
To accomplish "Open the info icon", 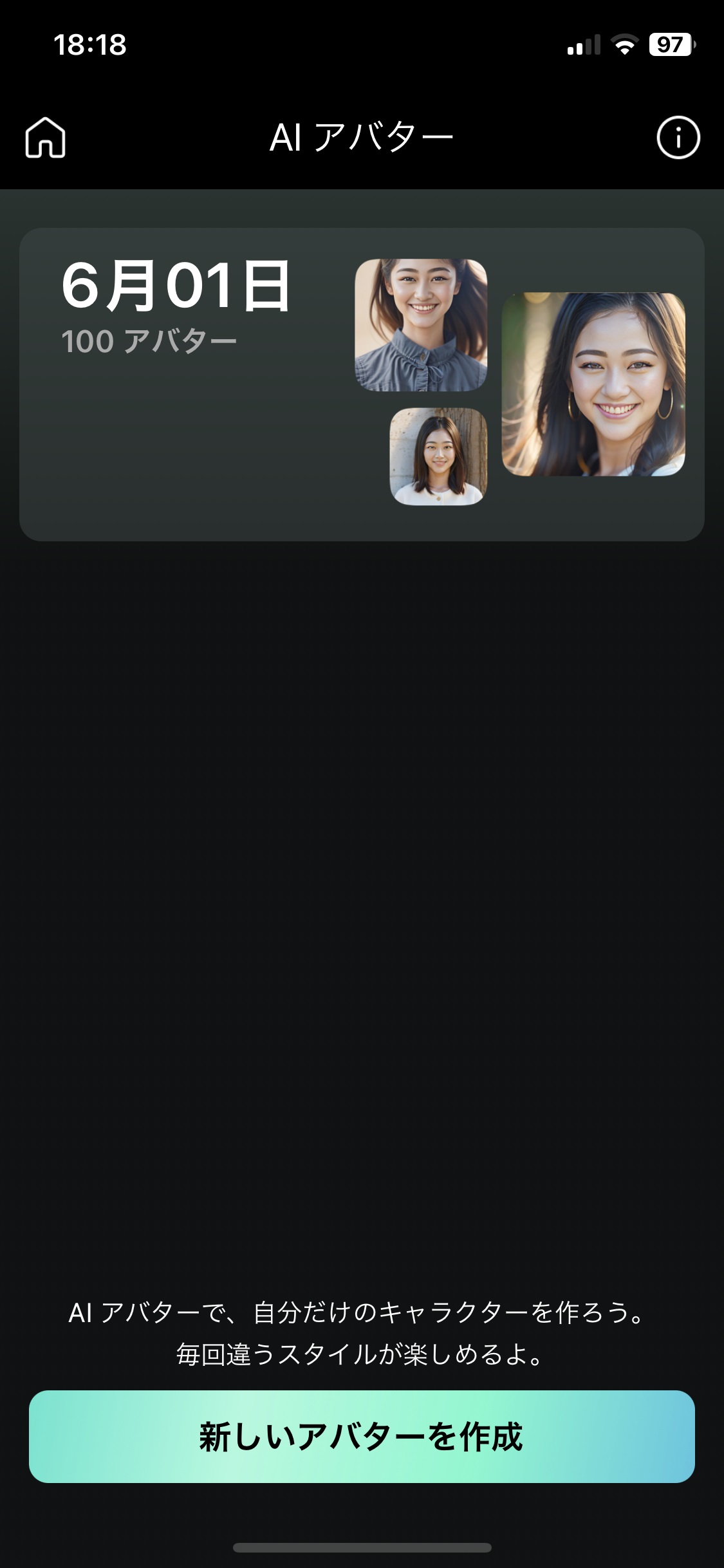I will pos(678,137).
